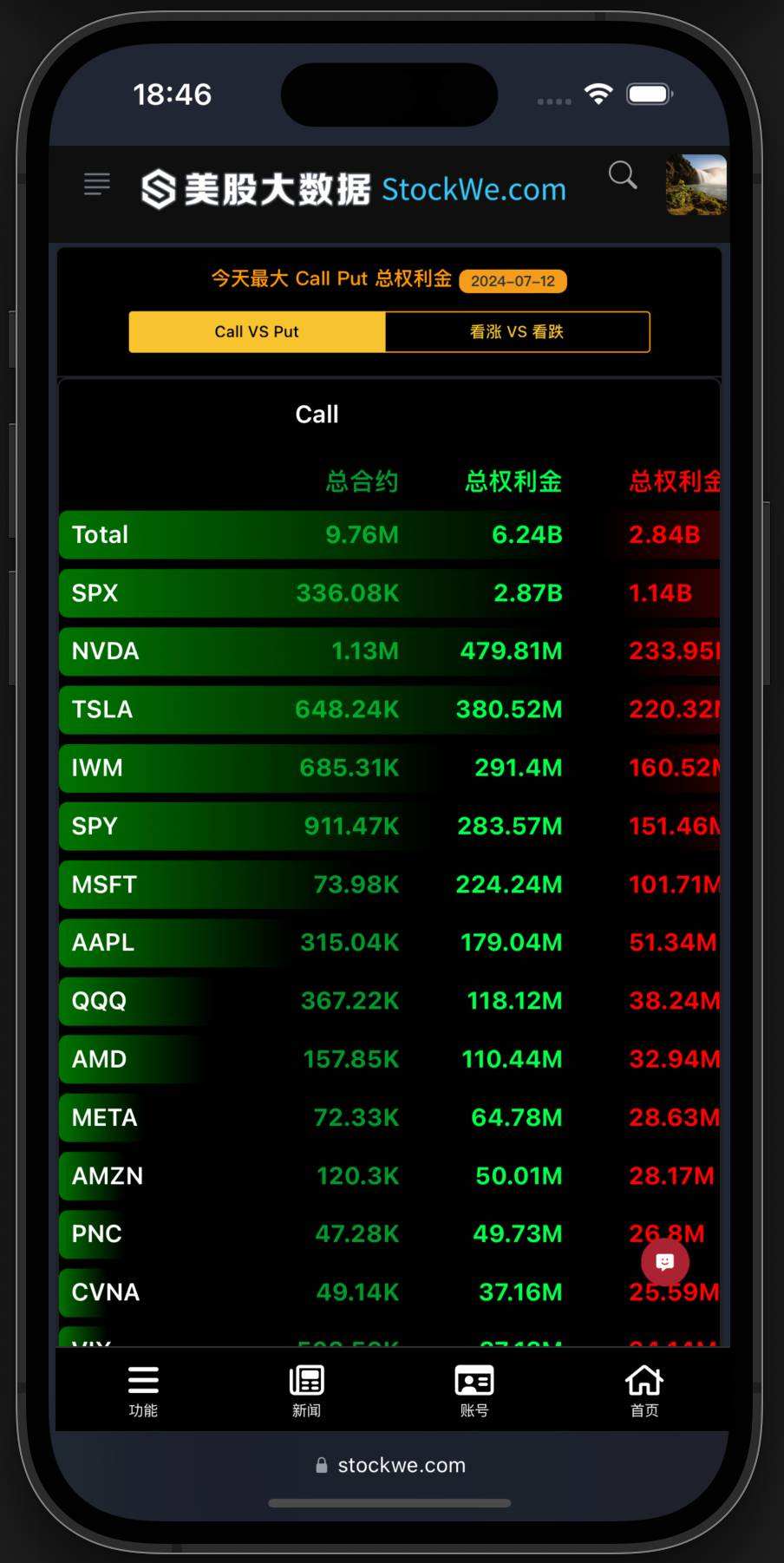
Task: Go to the 功能 tab
Action: tap(143, 1390)
